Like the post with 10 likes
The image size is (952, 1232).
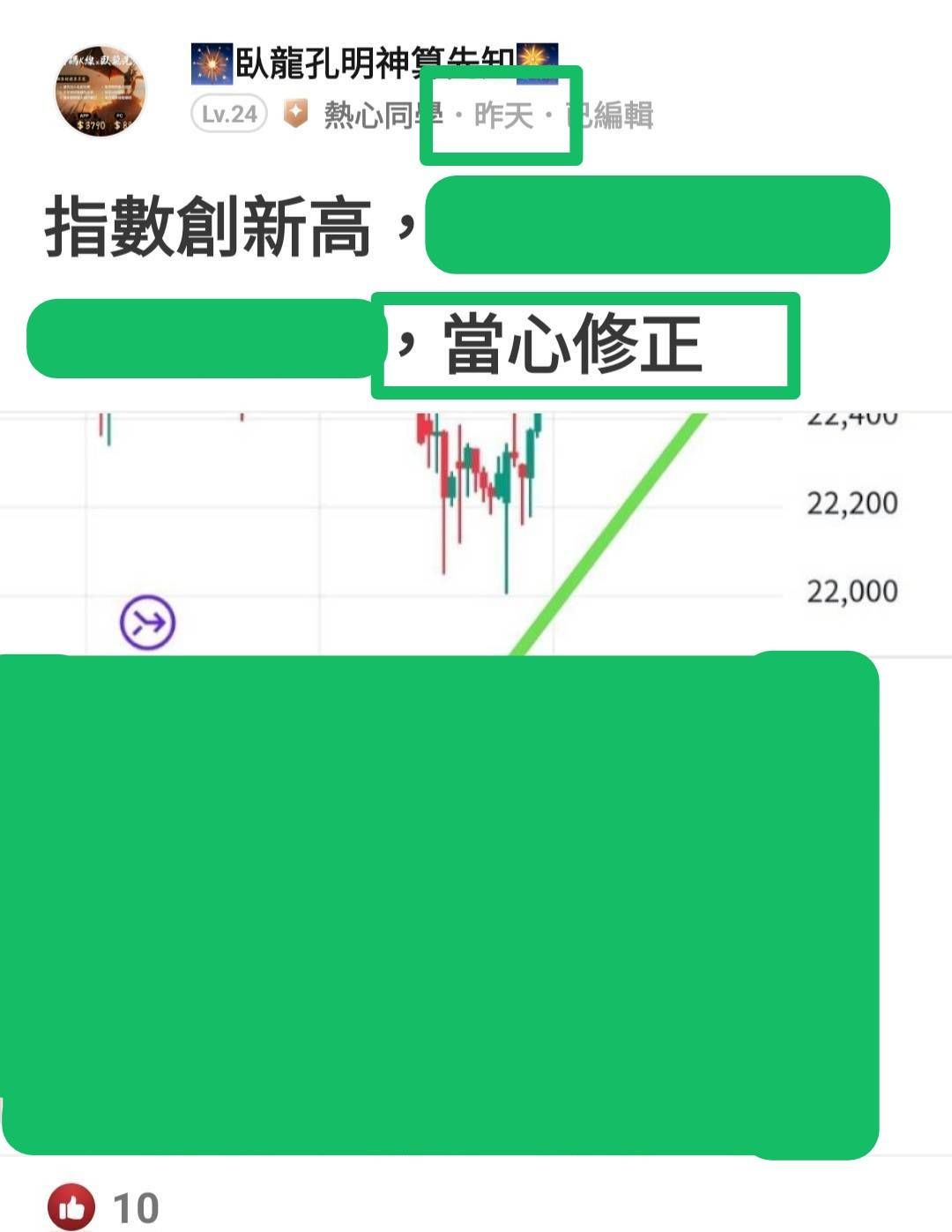click(72, 1207)
